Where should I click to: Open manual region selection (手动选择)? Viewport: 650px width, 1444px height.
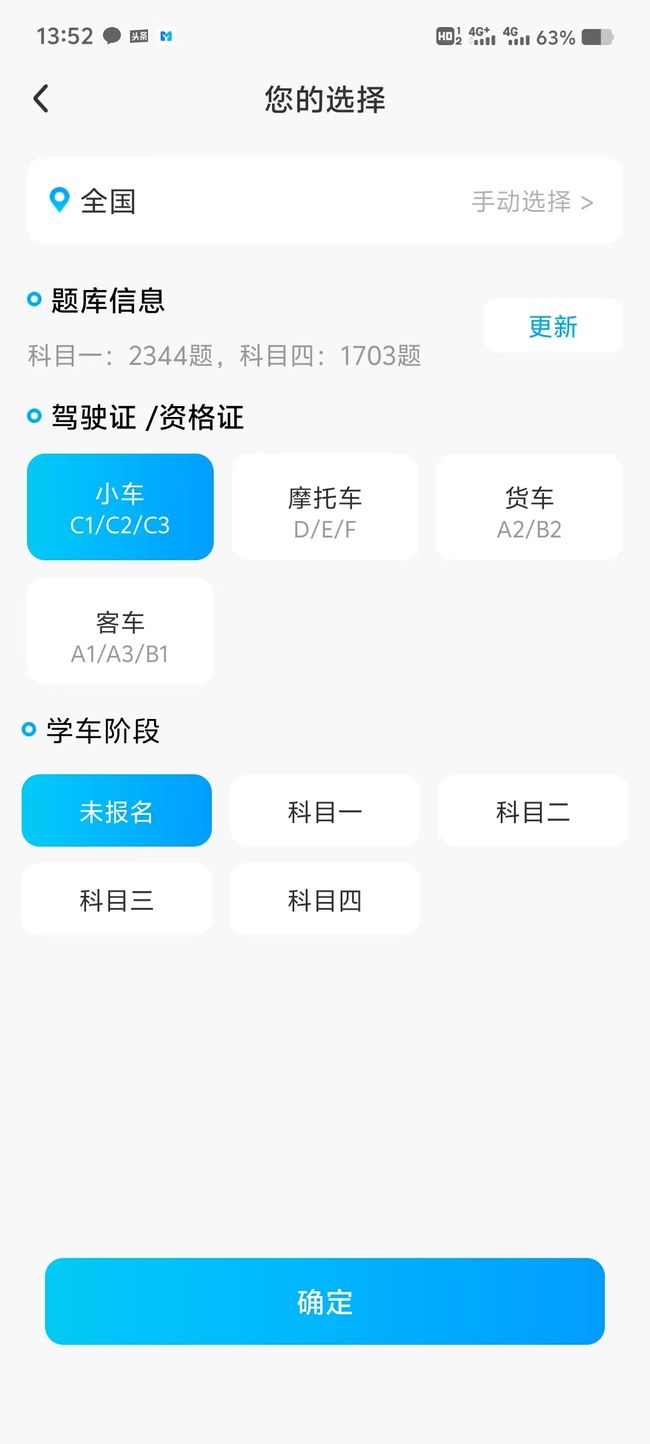click(x=532, y=202)
